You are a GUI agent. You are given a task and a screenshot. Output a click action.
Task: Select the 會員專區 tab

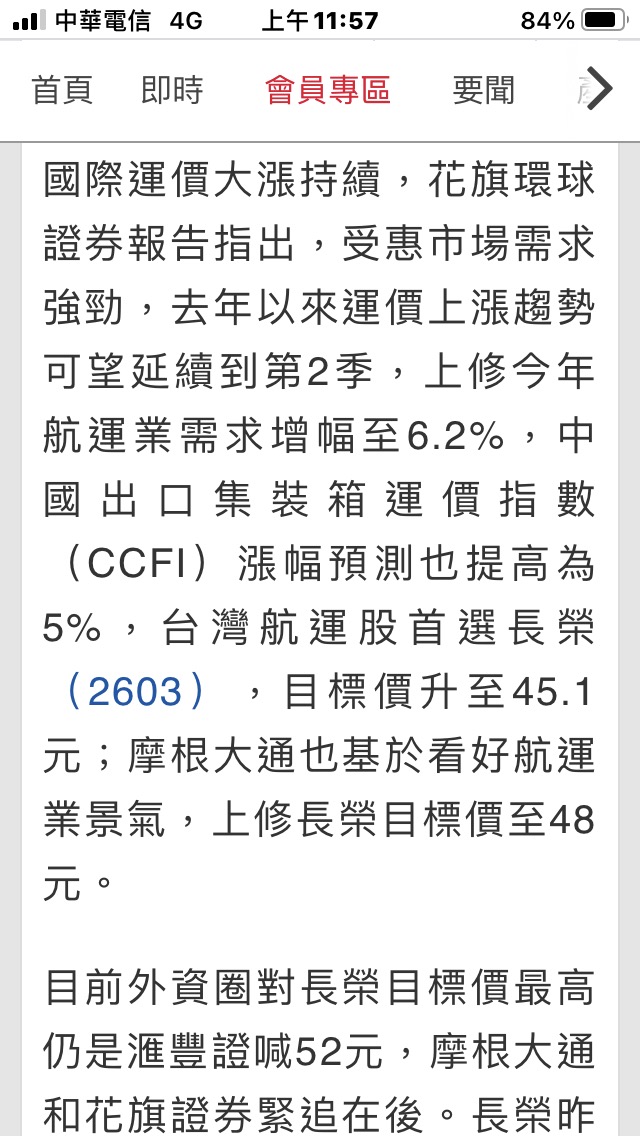point(327,90)
